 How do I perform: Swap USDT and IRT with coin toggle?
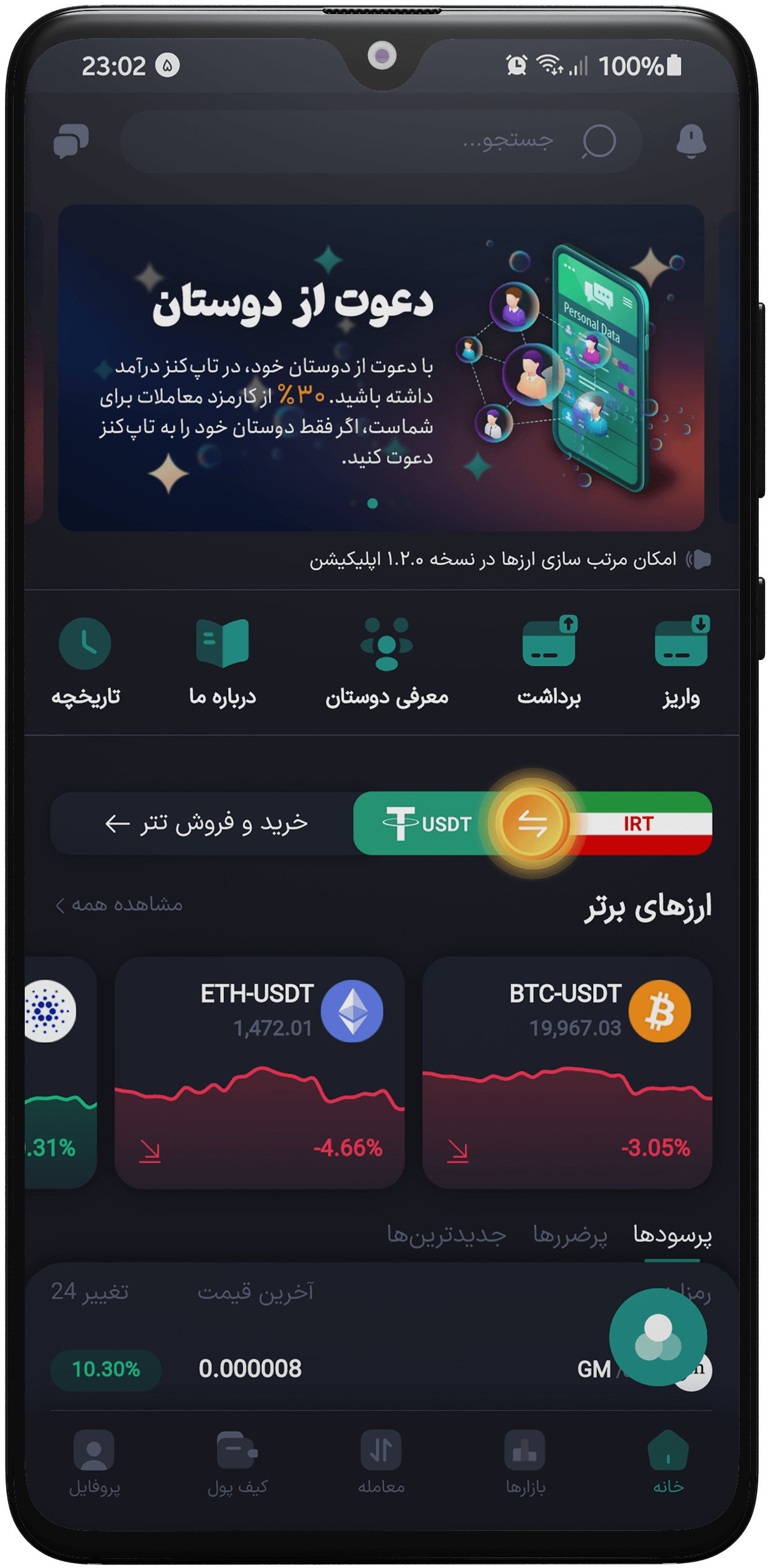pyautogui.click(x=532, y=823)
